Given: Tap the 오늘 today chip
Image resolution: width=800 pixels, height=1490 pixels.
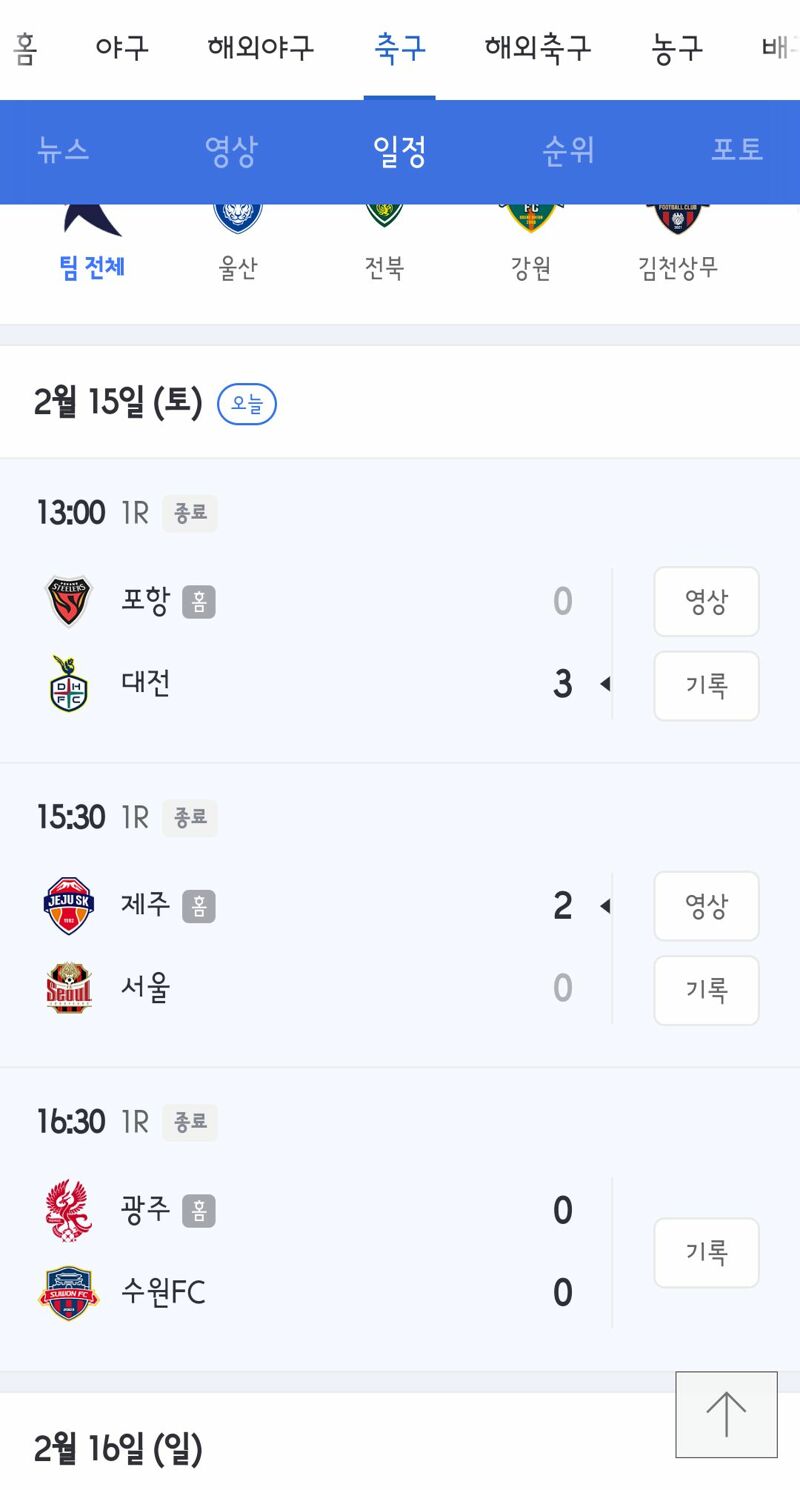Looking at the screenshot, I should pos(247,404).
